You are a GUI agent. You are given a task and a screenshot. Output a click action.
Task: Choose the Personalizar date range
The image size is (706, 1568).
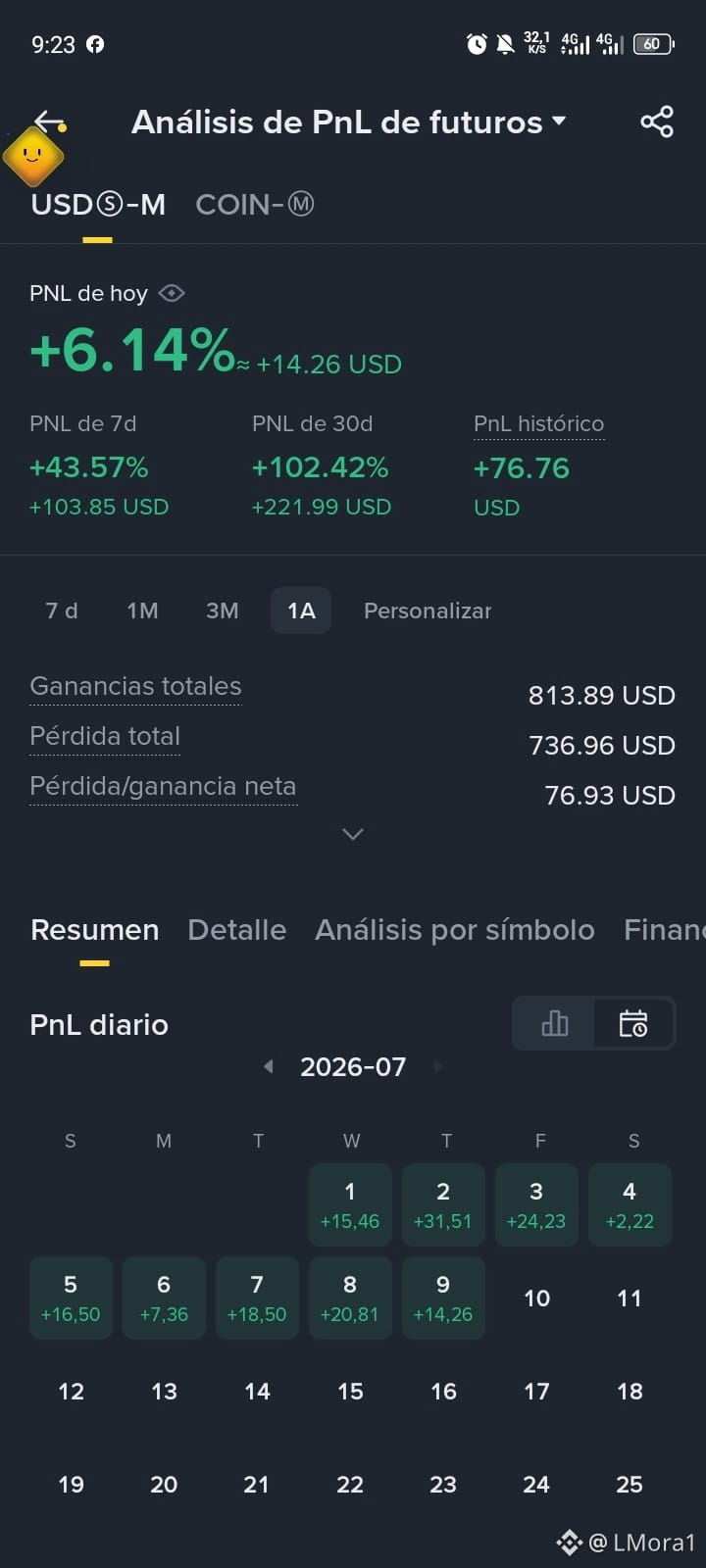[428, 611]
